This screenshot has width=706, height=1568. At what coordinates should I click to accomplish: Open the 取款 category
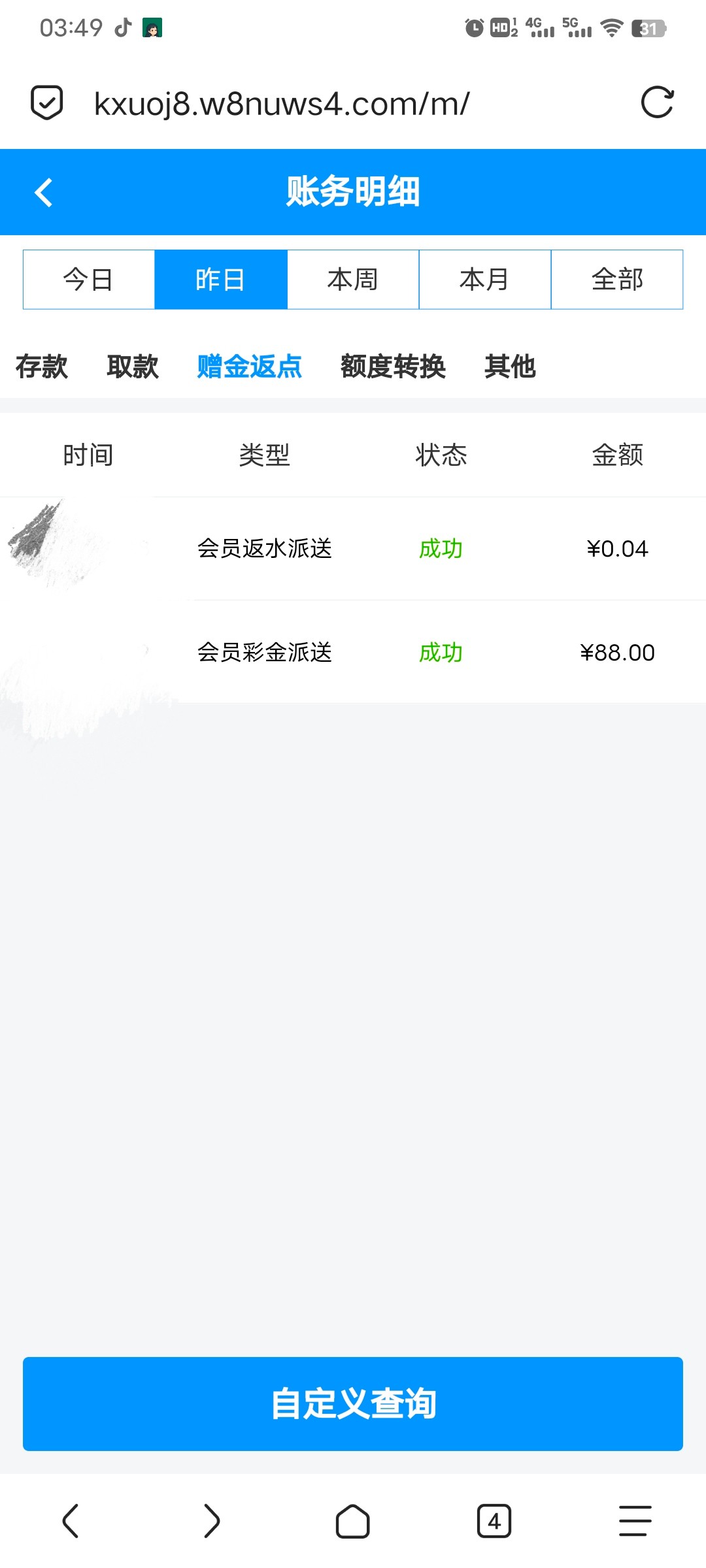point(133,367)
